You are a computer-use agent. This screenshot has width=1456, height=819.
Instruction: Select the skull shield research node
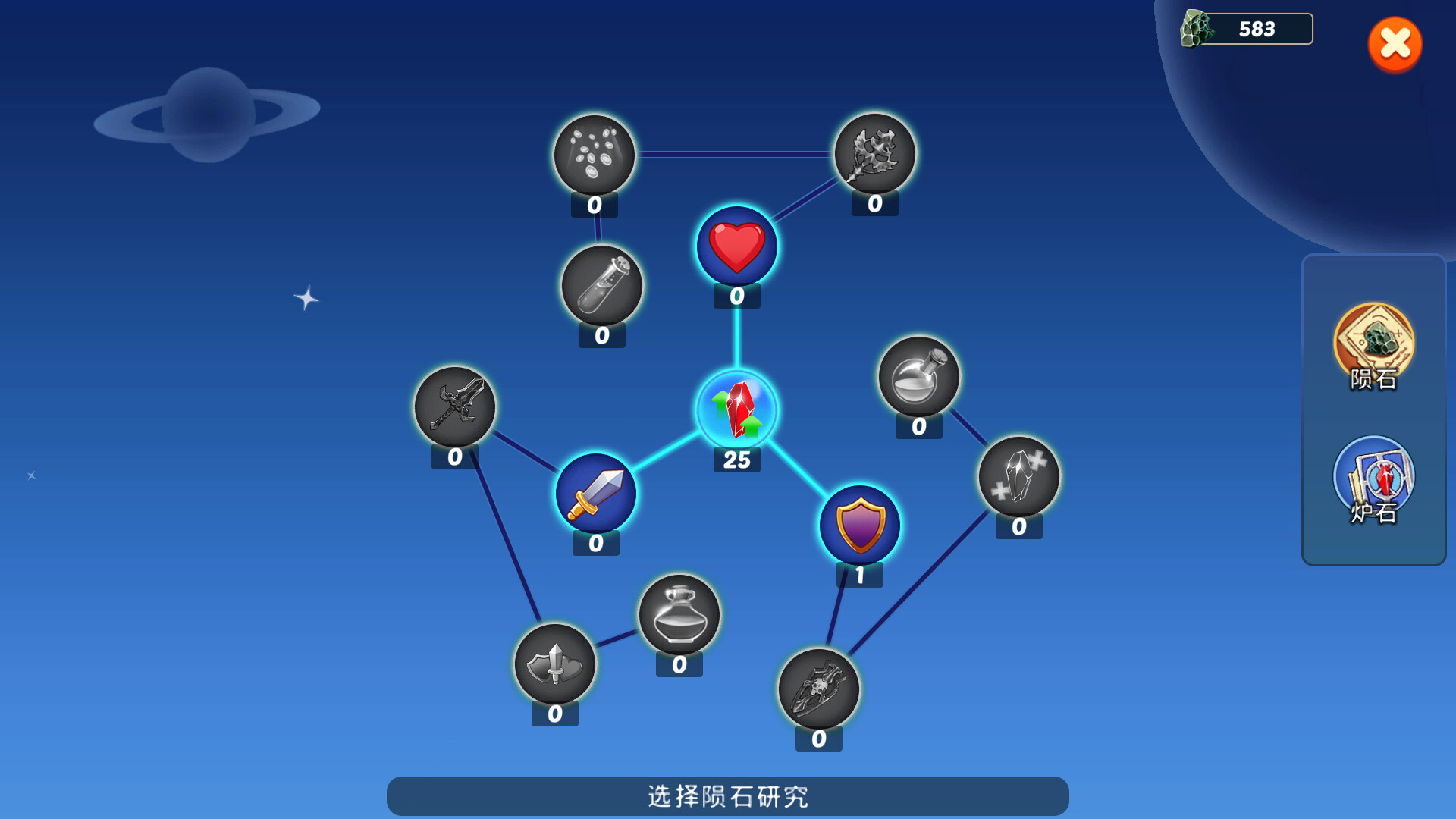818,689
